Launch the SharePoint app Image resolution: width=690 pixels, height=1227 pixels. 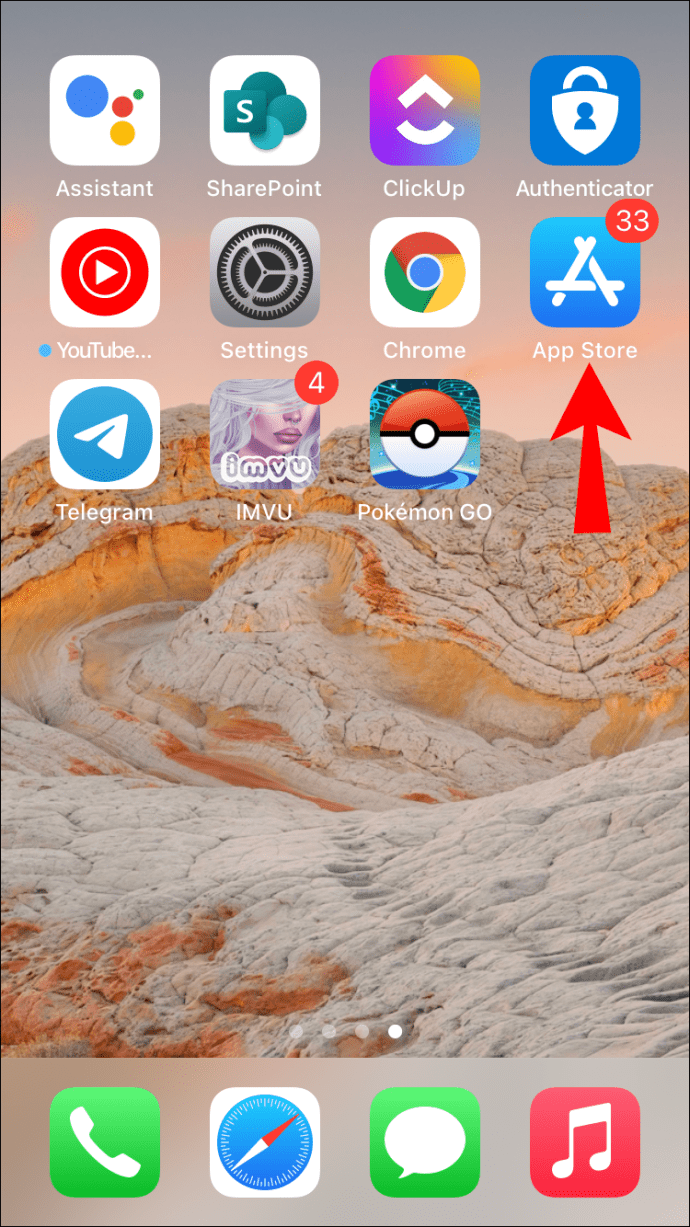[265, 110]
